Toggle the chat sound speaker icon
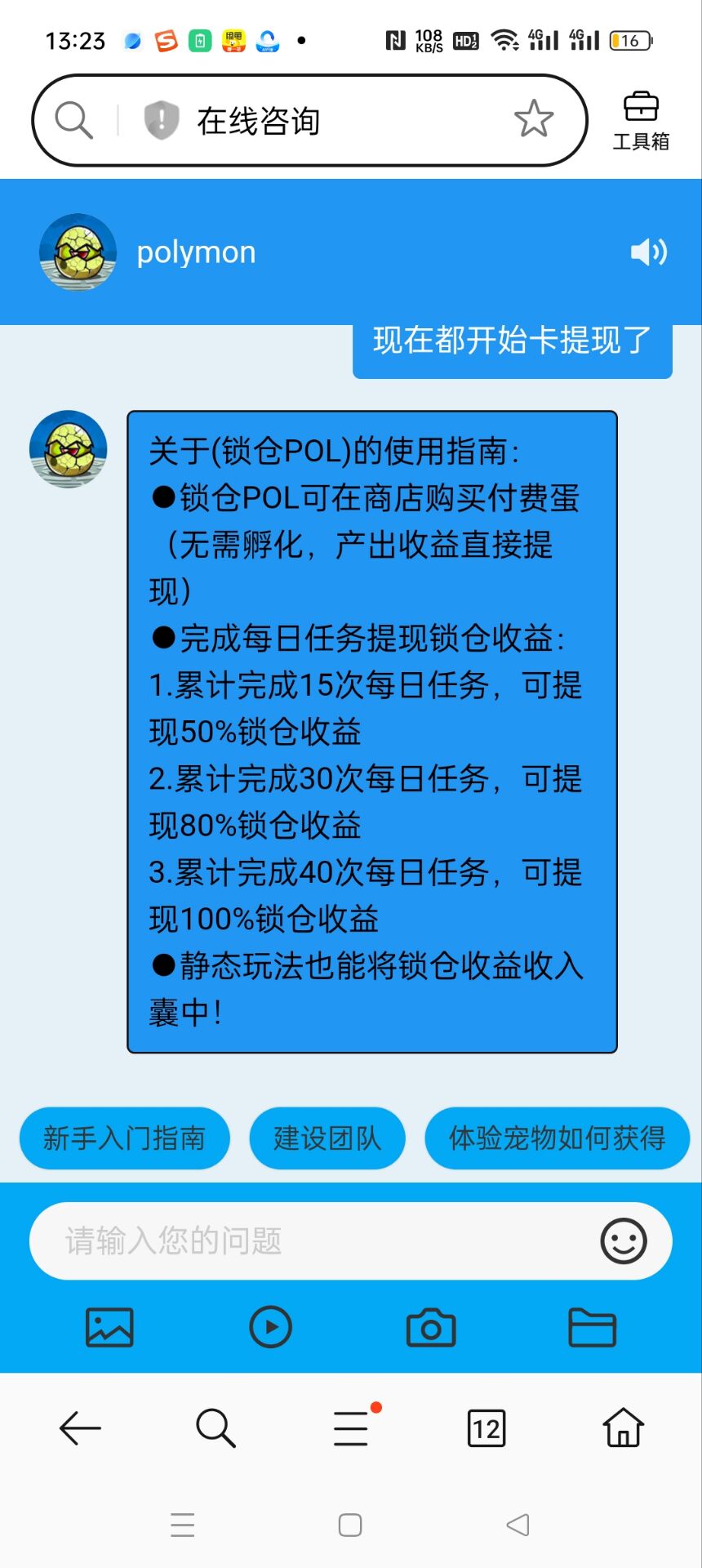702x1568 pixels. 649,252
